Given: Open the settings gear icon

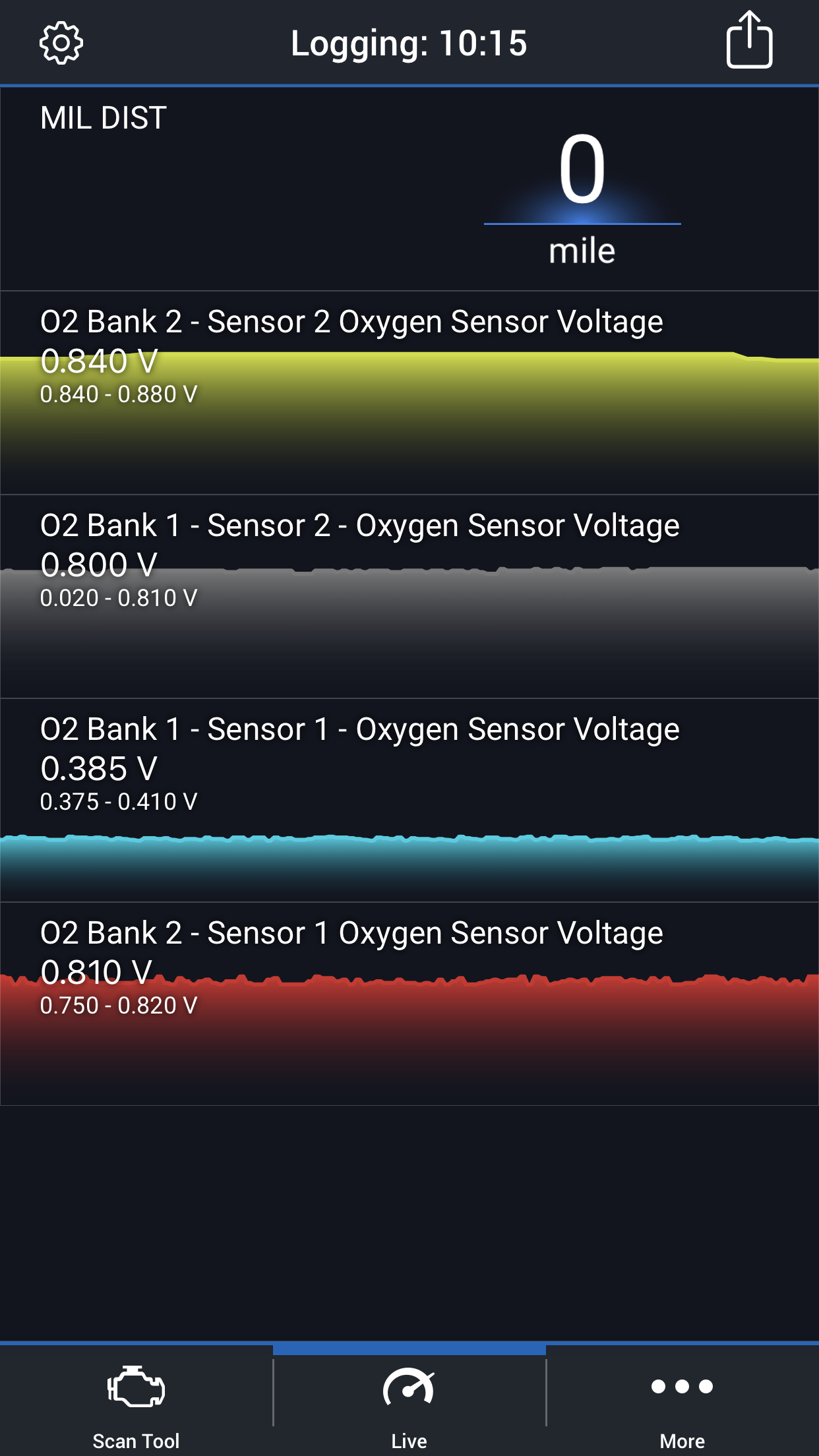Looking at the screenshot, I should 61,44.
